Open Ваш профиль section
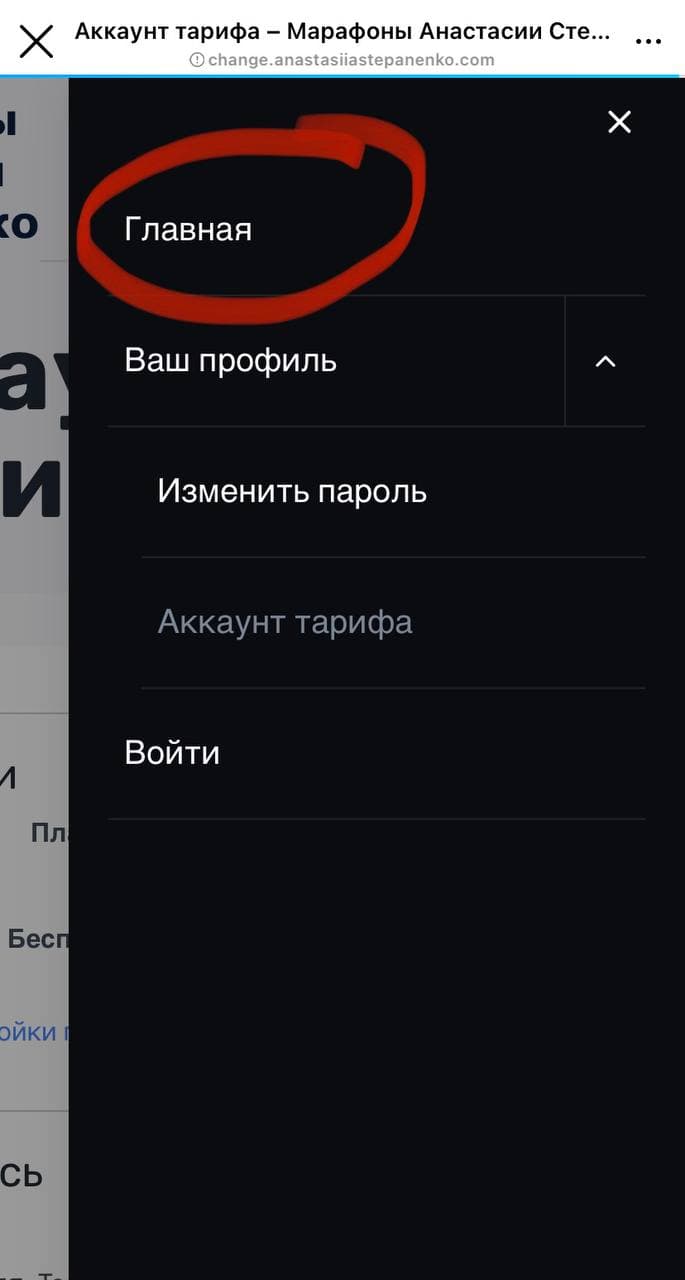This screenshot has width=685, height=1280. (x=230, y=361)
